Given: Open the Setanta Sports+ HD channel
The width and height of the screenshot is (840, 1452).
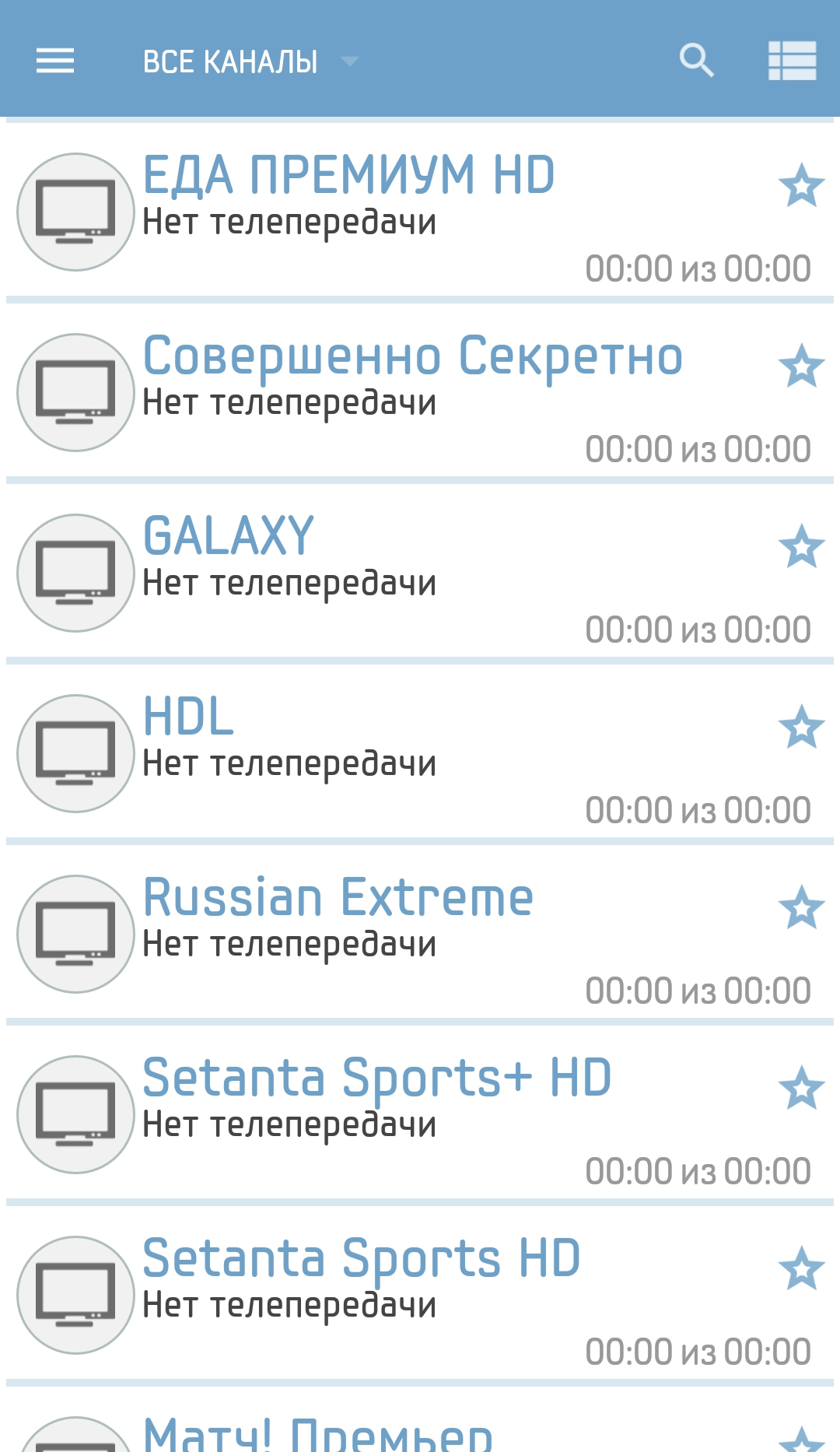Looking at the screenshot, I should (377, 1078).
